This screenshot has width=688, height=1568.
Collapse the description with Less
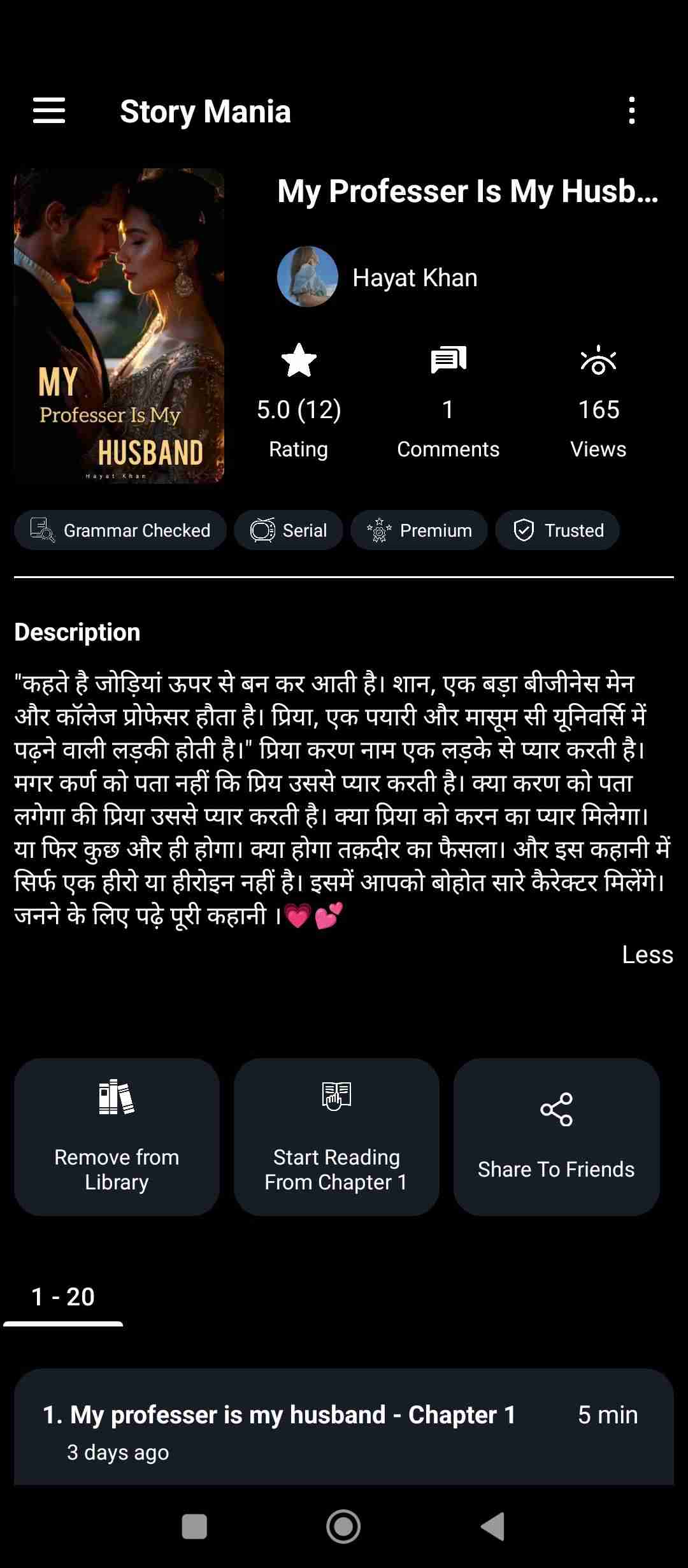(x=647, y=954)
